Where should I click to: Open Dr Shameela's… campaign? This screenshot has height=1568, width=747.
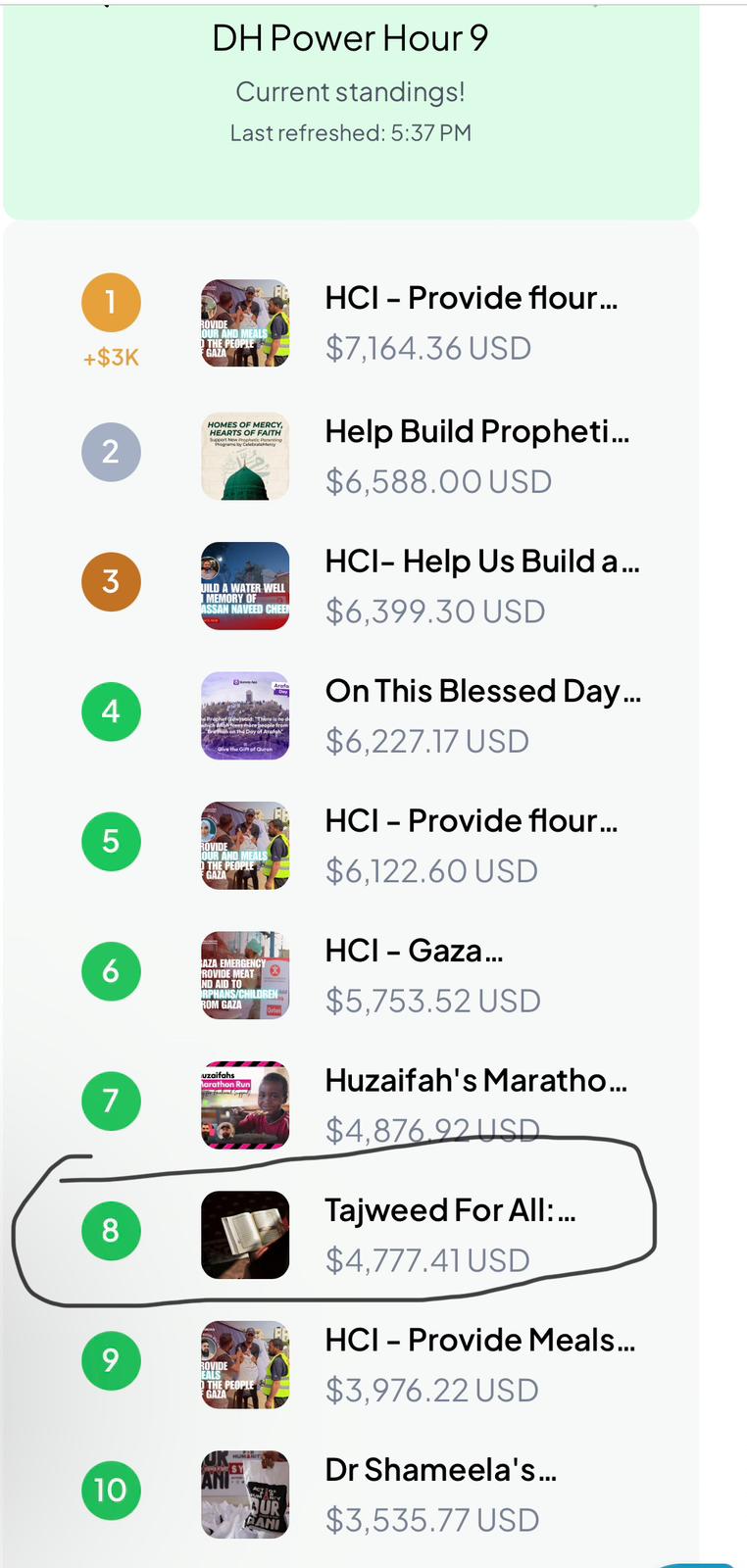pos(440,1470)
